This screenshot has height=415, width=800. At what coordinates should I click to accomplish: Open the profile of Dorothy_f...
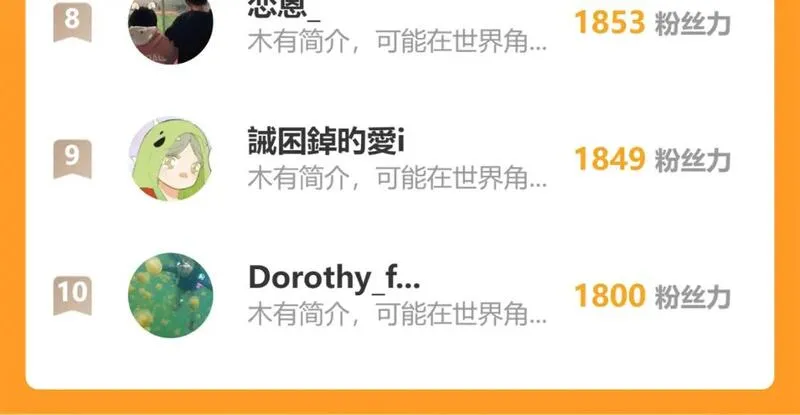point(400,295)
